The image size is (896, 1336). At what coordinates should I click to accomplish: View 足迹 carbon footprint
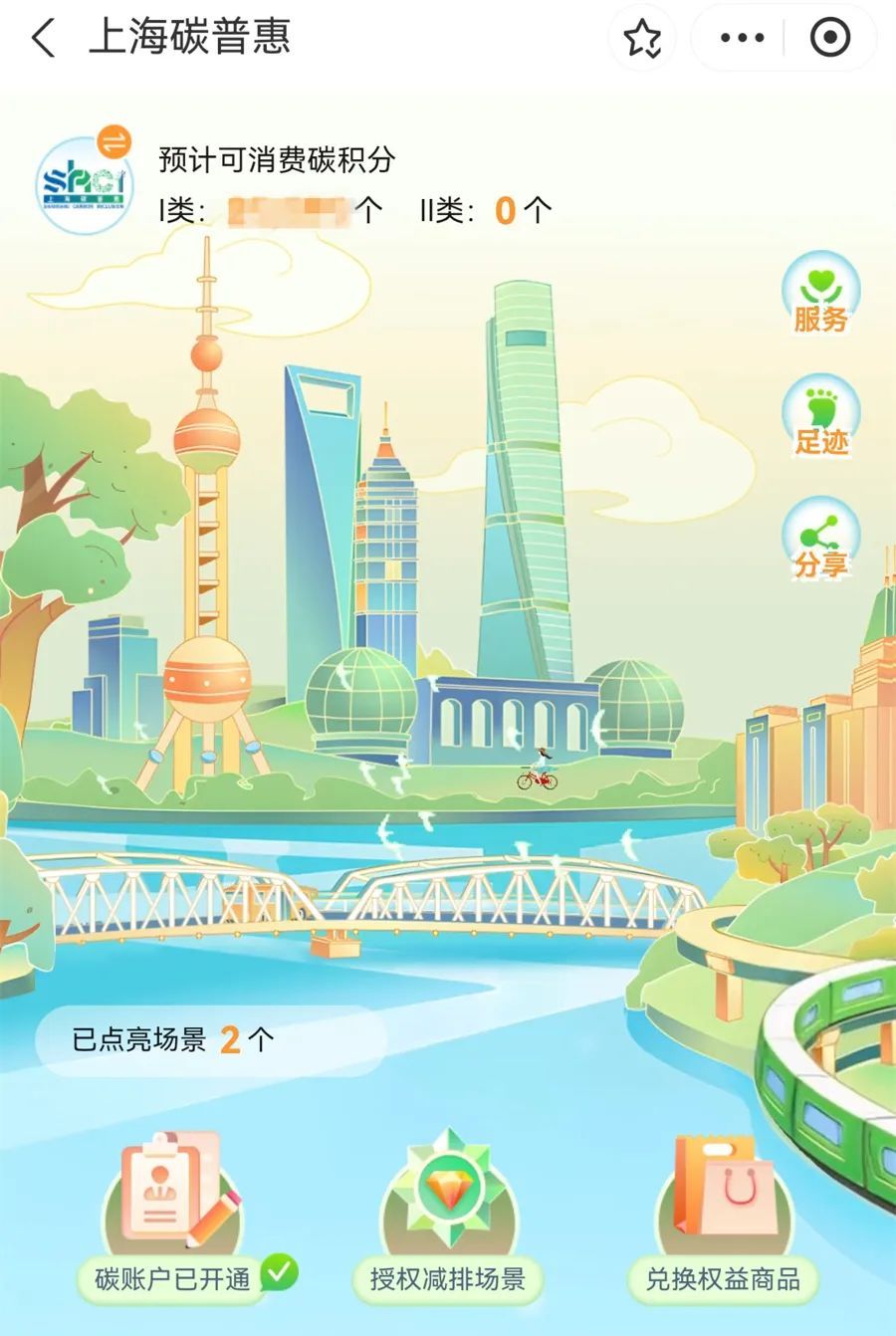(820, 418)
